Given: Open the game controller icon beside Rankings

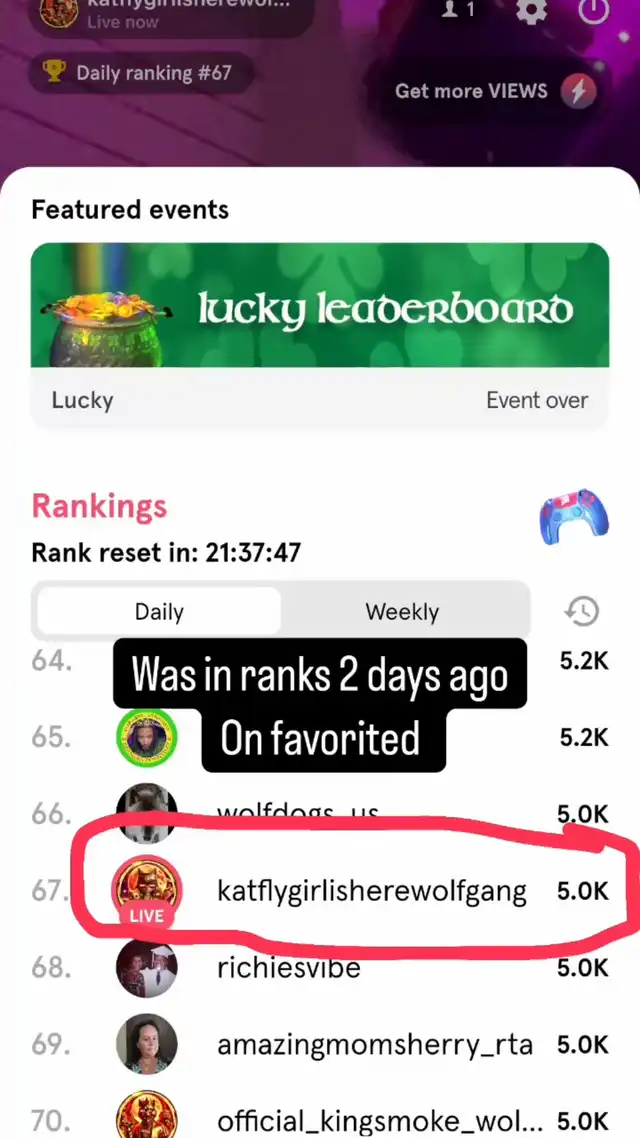Looking at the screenshot, I should click(x=574, y=516).
